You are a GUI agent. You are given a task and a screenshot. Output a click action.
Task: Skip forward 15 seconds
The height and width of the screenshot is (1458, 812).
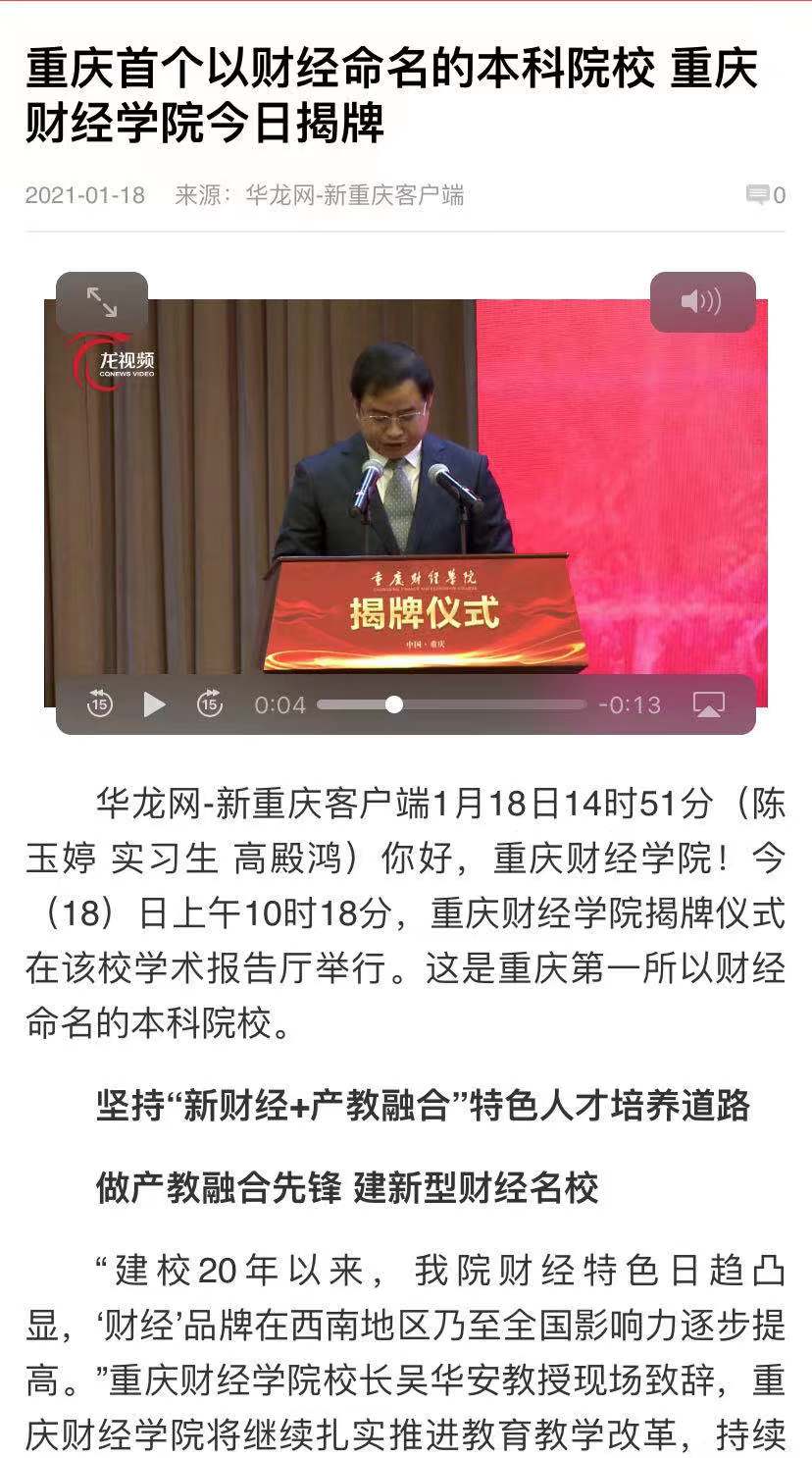[x=210, y=703]
